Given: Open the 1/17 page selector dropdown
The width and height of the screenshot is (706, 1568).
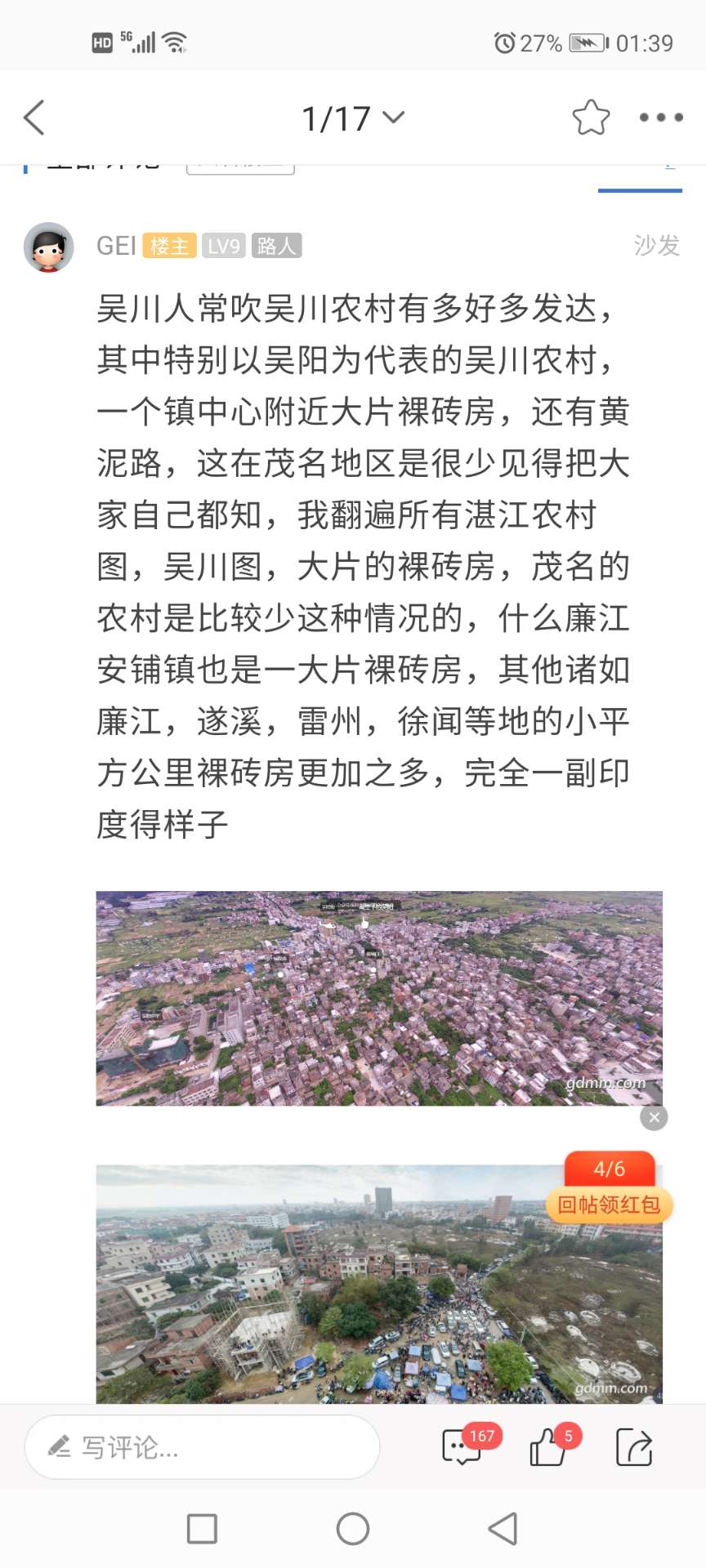Looking at the screenshot, I should tap(353, 118).
